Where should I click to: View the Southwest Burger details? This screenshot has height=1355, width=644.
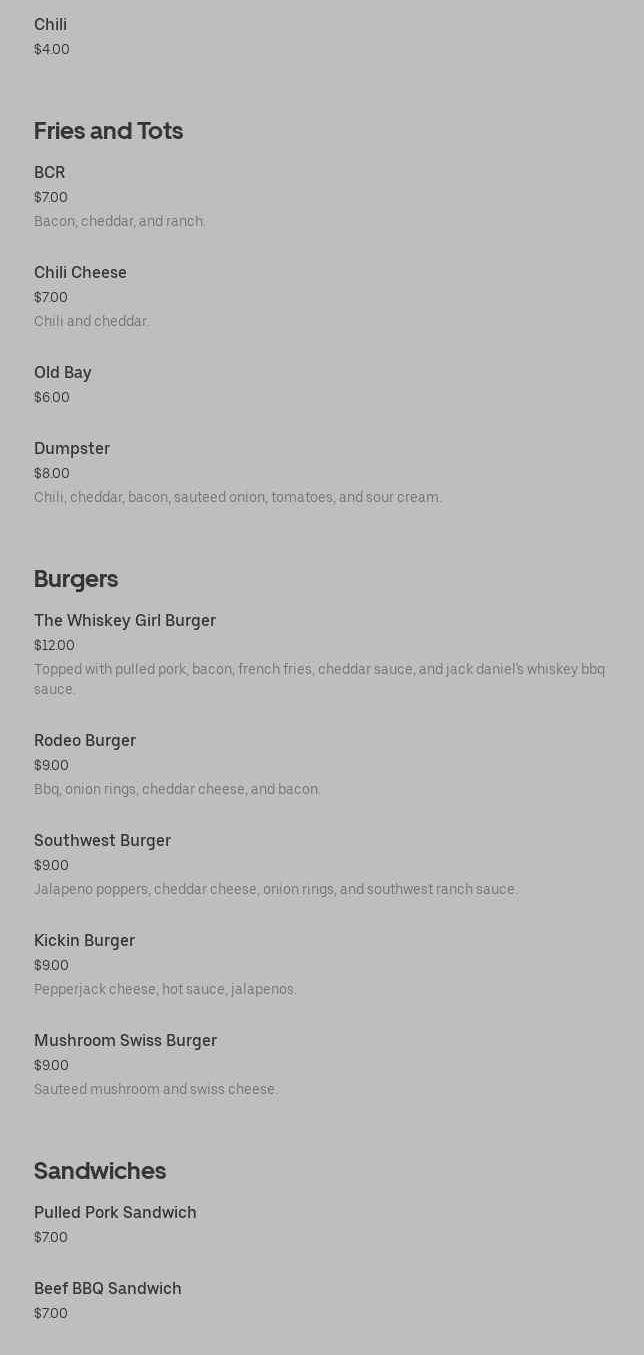point(103,841)
